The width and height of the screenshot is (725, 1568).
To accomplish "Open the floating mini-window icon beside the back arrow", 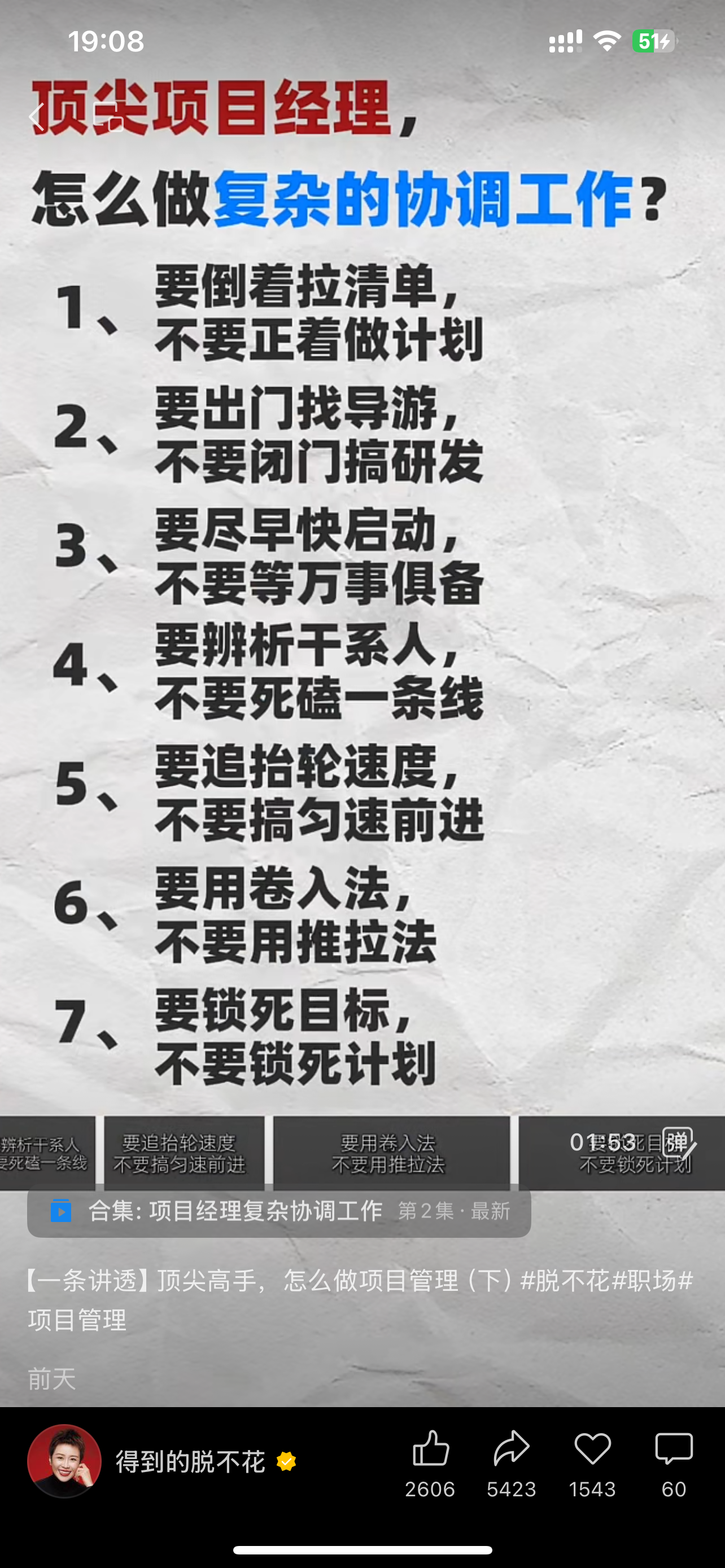I will pyautogui.click(x=108, y=117).
